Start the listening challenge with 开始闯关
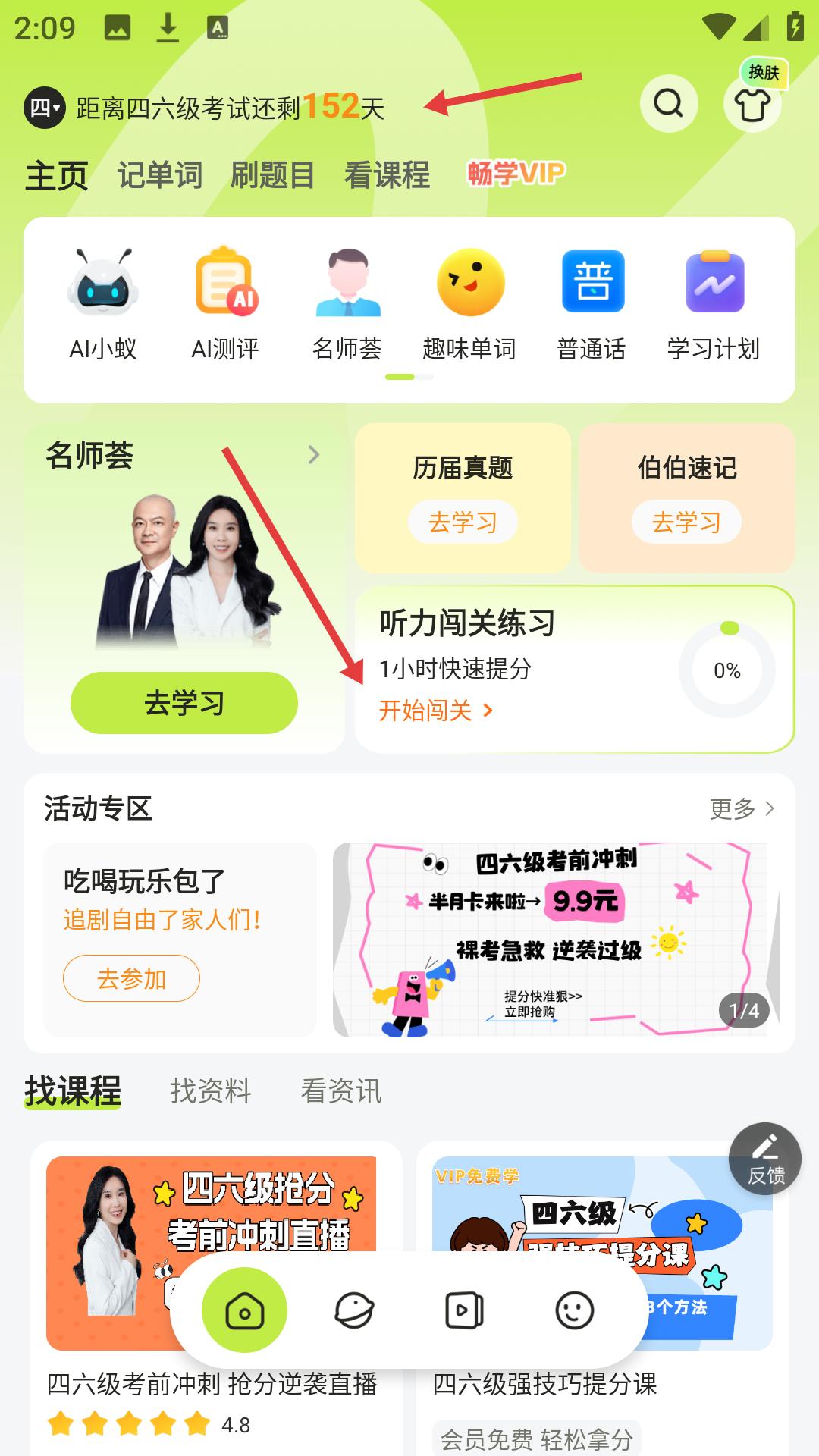Viewport: 819px width, 1456px height. pyautogui.click(x=435, y=711)
